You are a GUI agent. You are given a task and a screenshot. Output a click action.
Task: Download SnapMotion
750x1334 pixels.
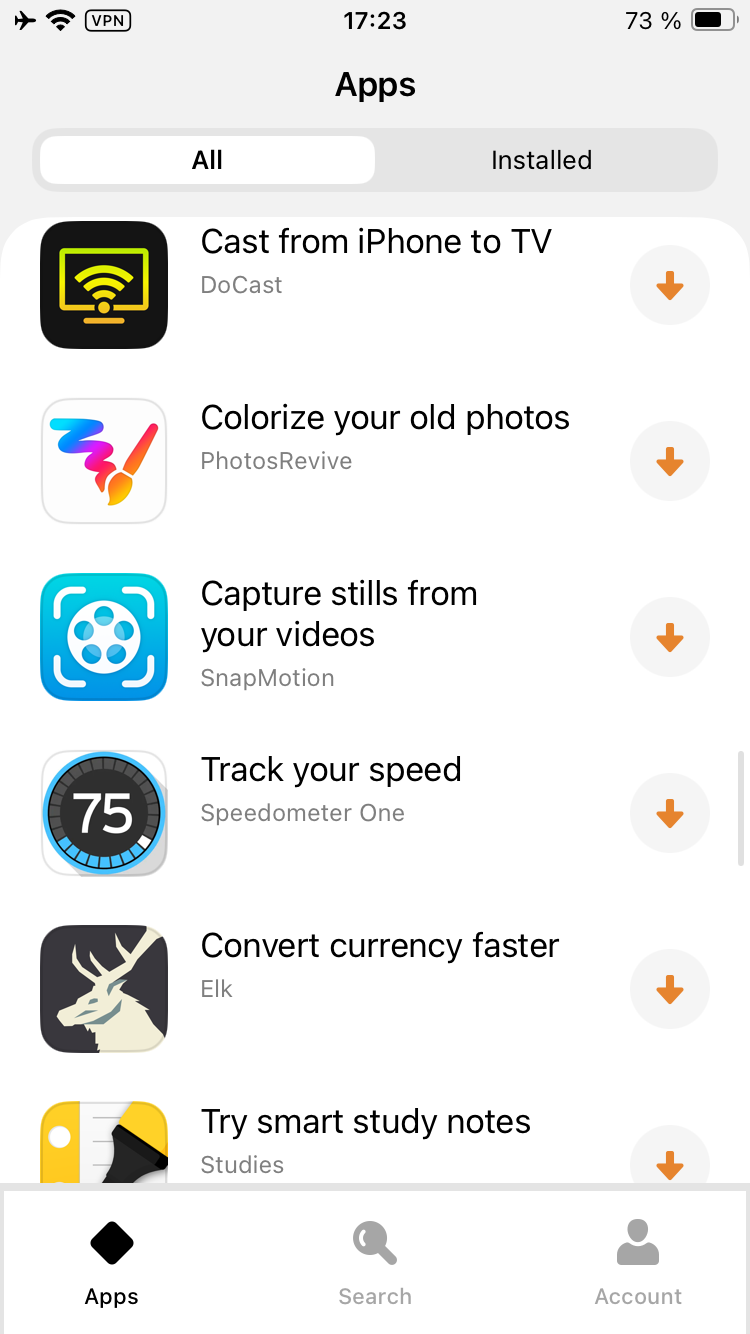[669, 637]
